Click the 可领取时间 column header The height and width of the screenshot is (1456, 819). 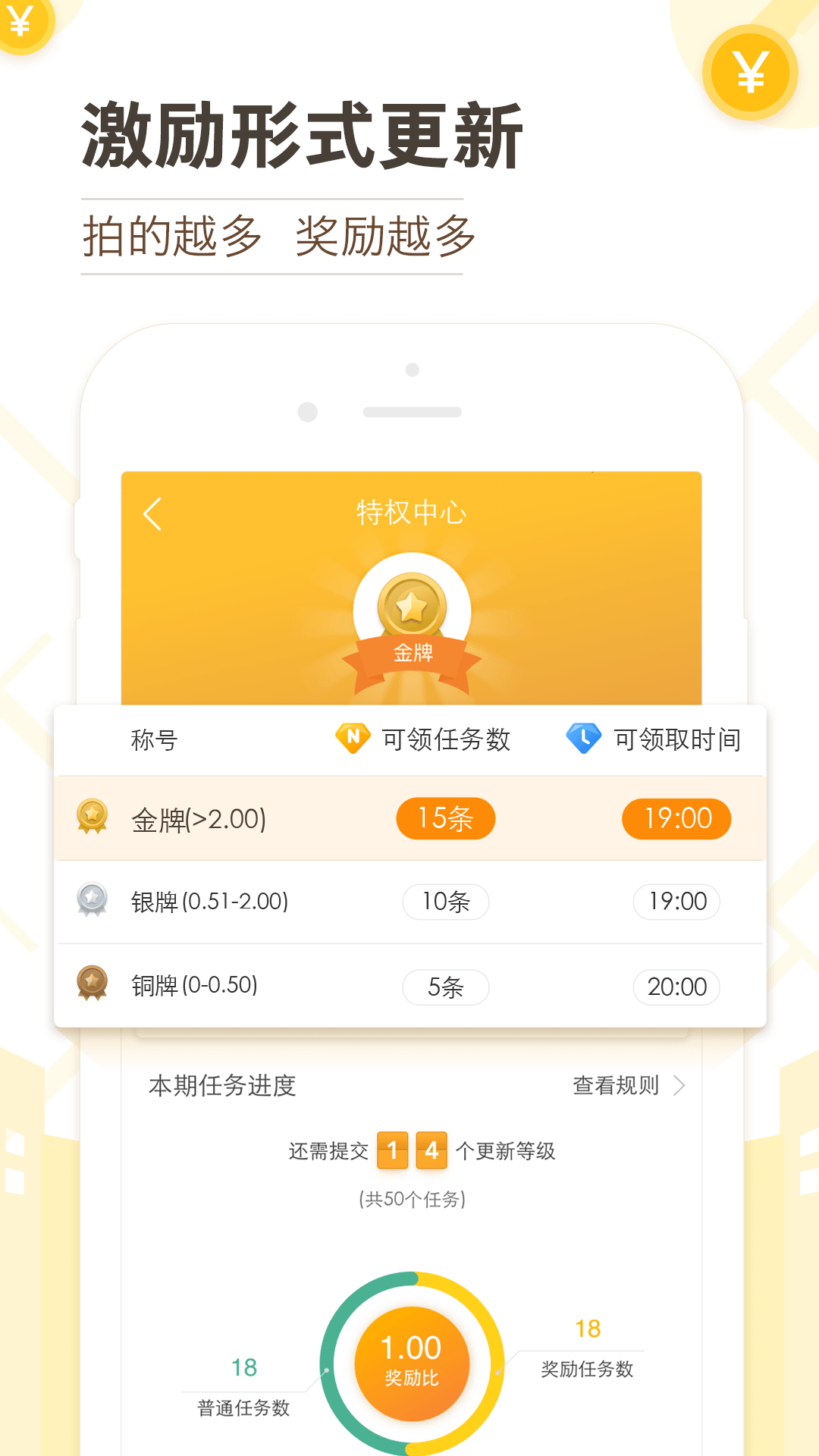coord(675,740)
